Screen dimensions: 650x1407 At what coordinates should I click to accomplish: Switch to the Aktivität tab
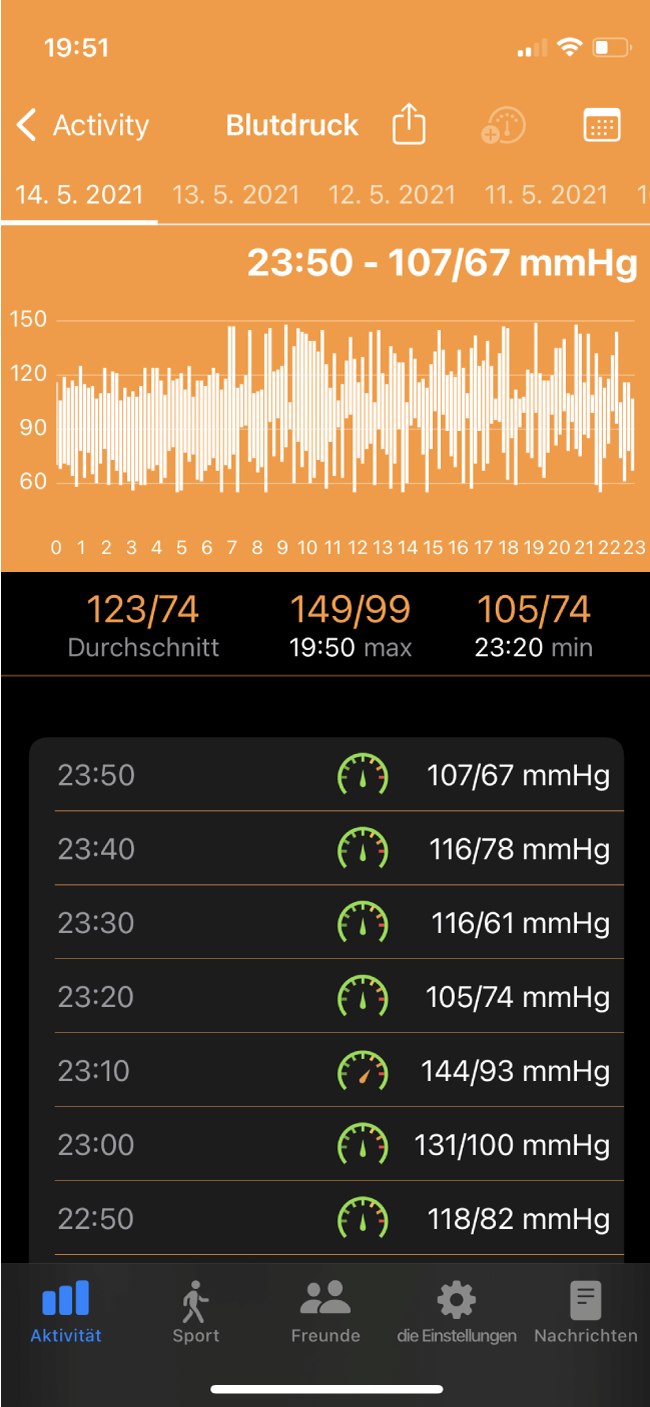pos(66,1313)
